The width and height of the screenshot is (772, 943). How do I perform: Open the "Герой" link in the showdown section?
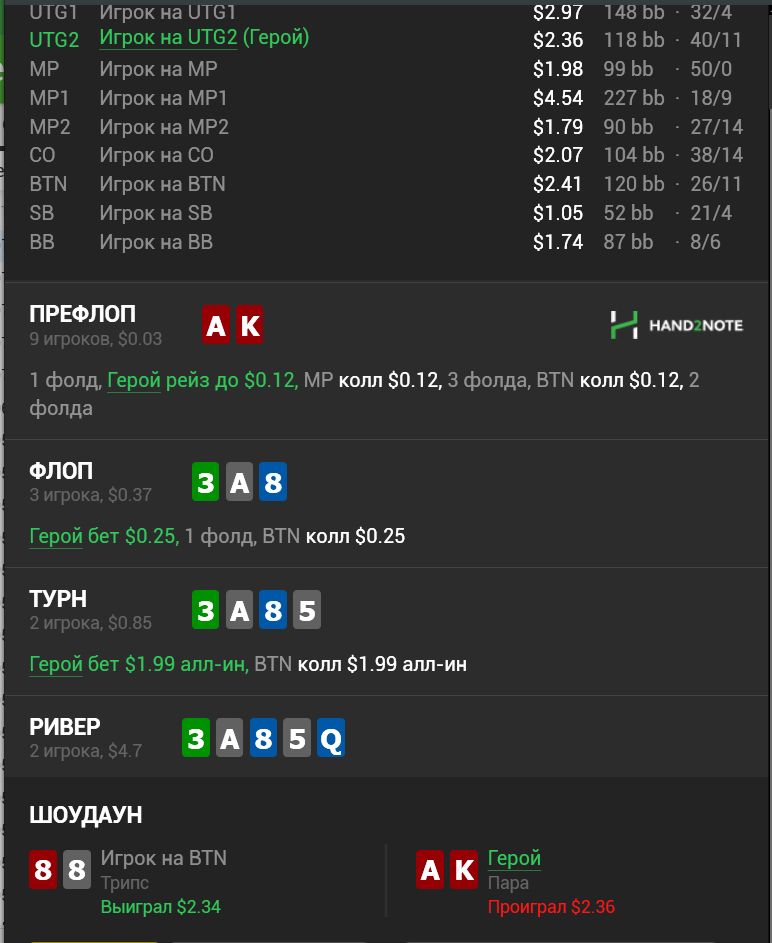coord(514,858)
